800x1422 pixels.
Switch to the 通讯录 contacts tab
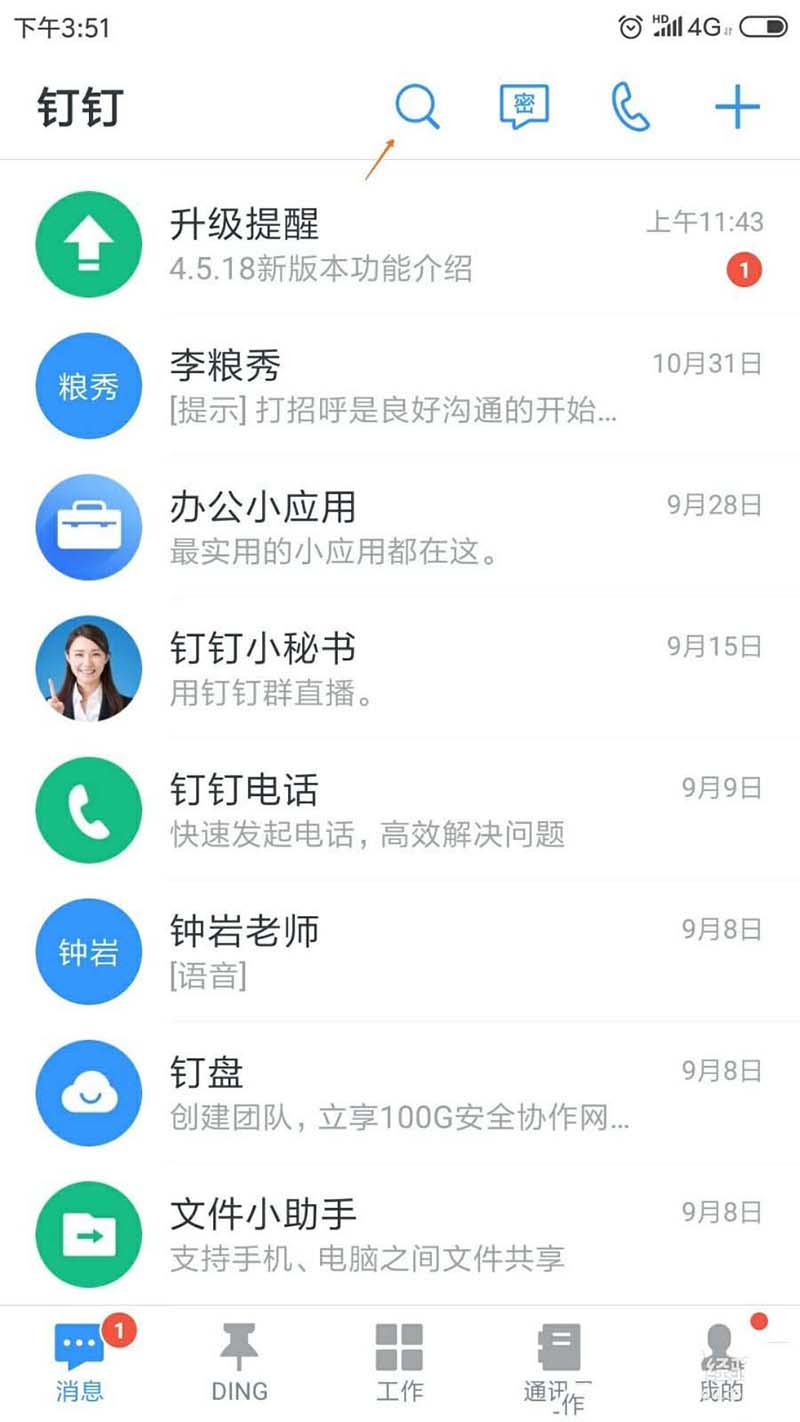click(559, 1362)
